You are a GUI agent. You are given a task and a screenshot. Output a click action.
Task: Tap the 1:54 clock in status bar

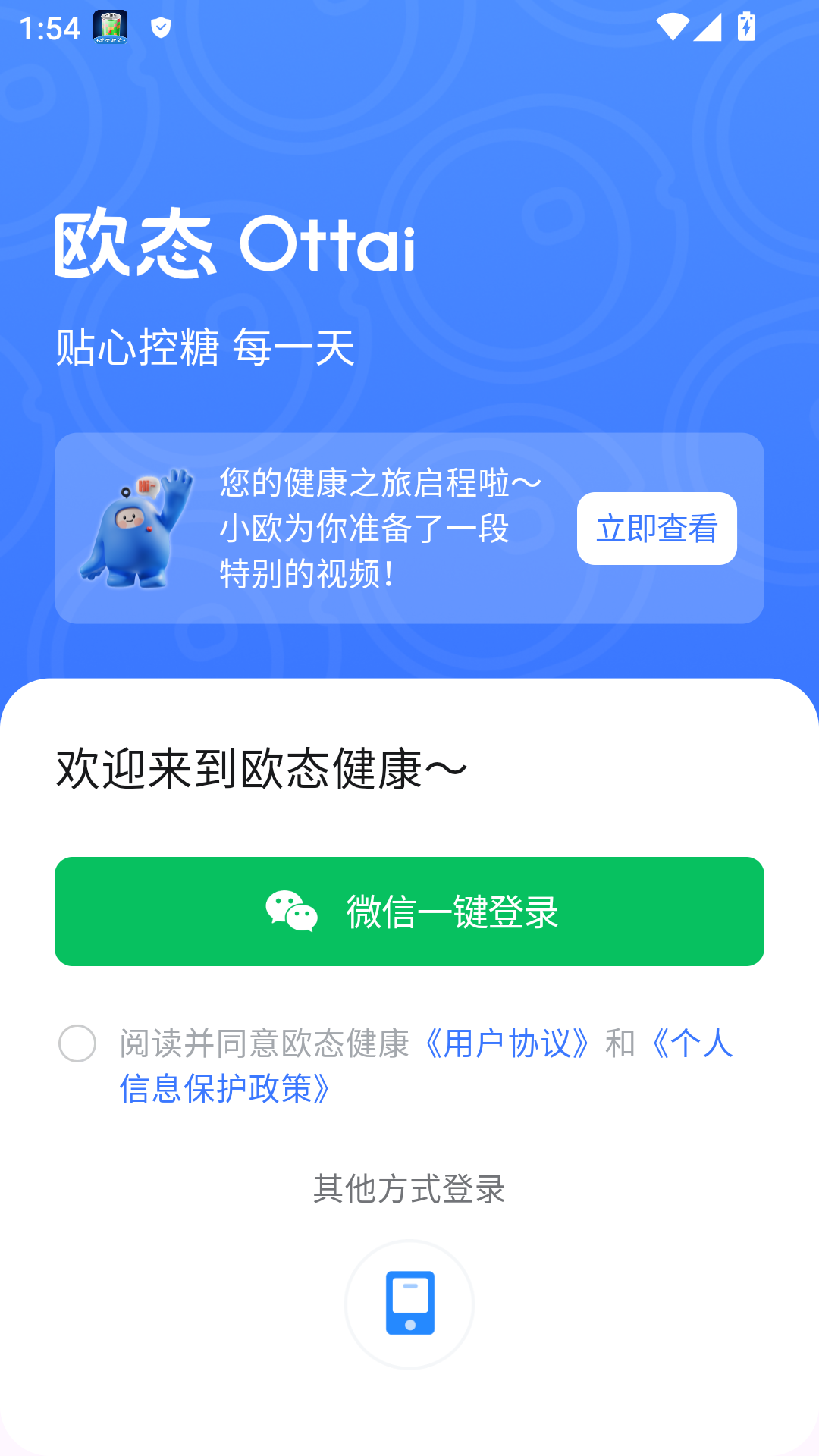pos(48,27)
